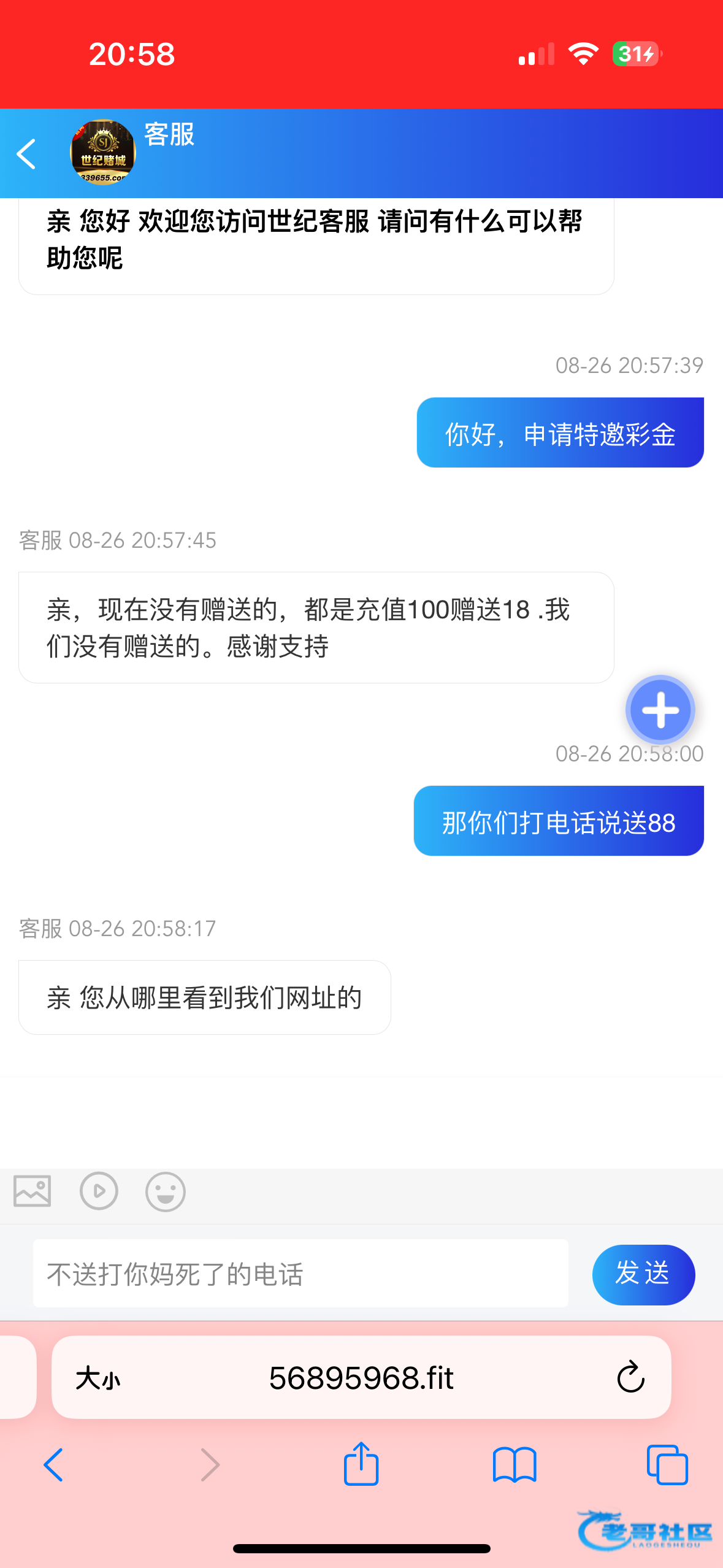Reload the page
Screen dimensions: 723x1568
point(630,1378)
